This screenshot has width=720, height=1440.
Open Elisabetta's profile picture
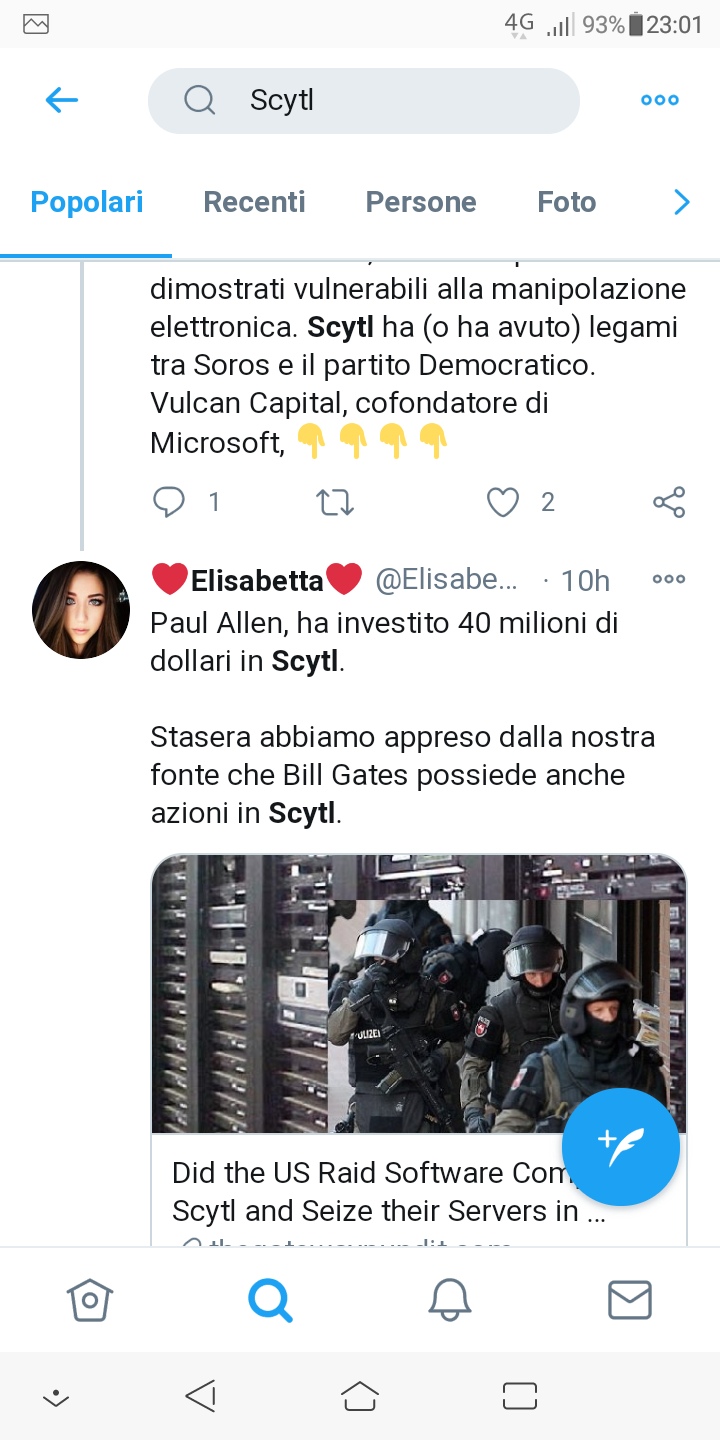81,610
